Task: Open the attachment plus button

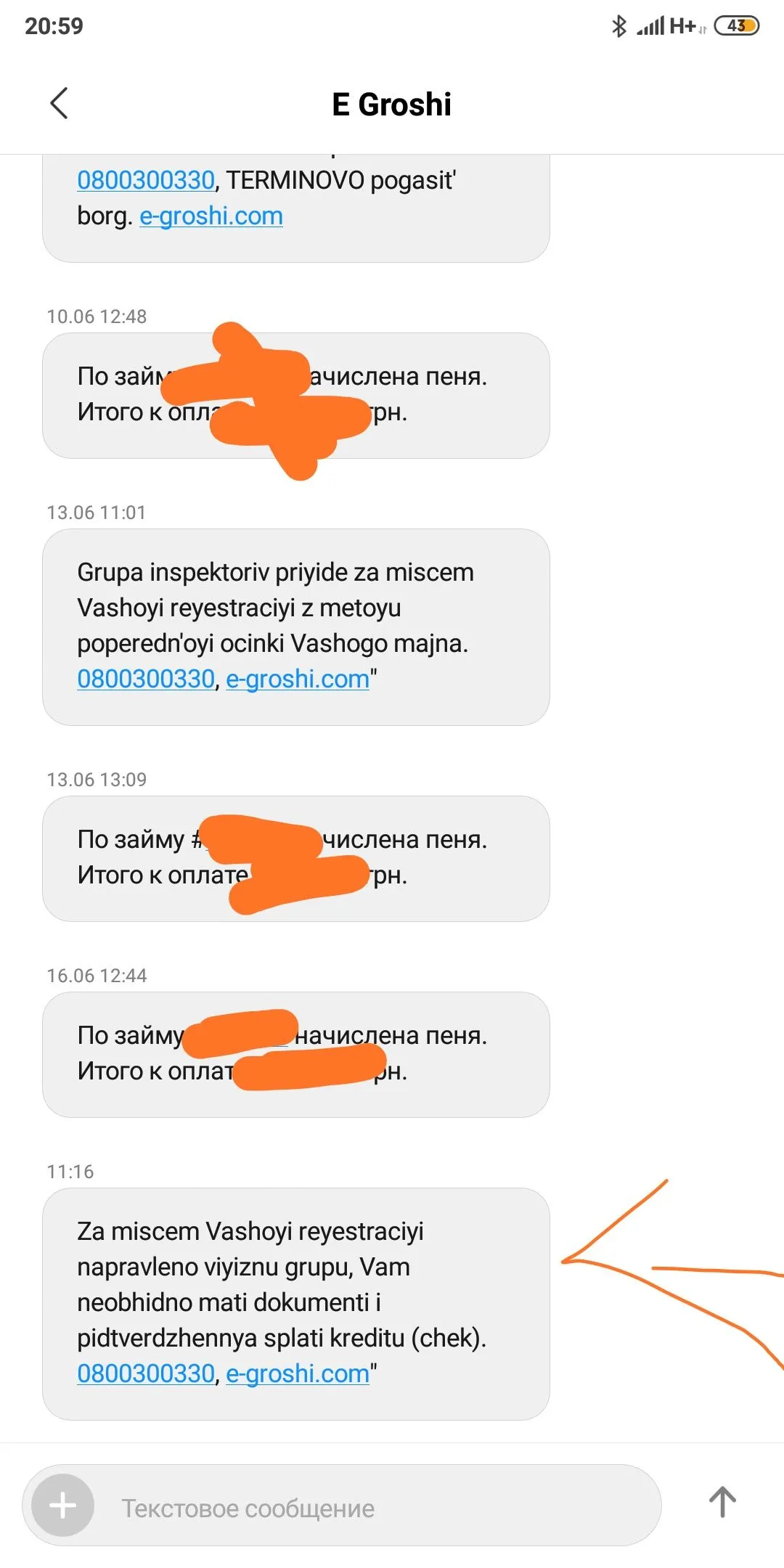Action: pos(63,1505)
